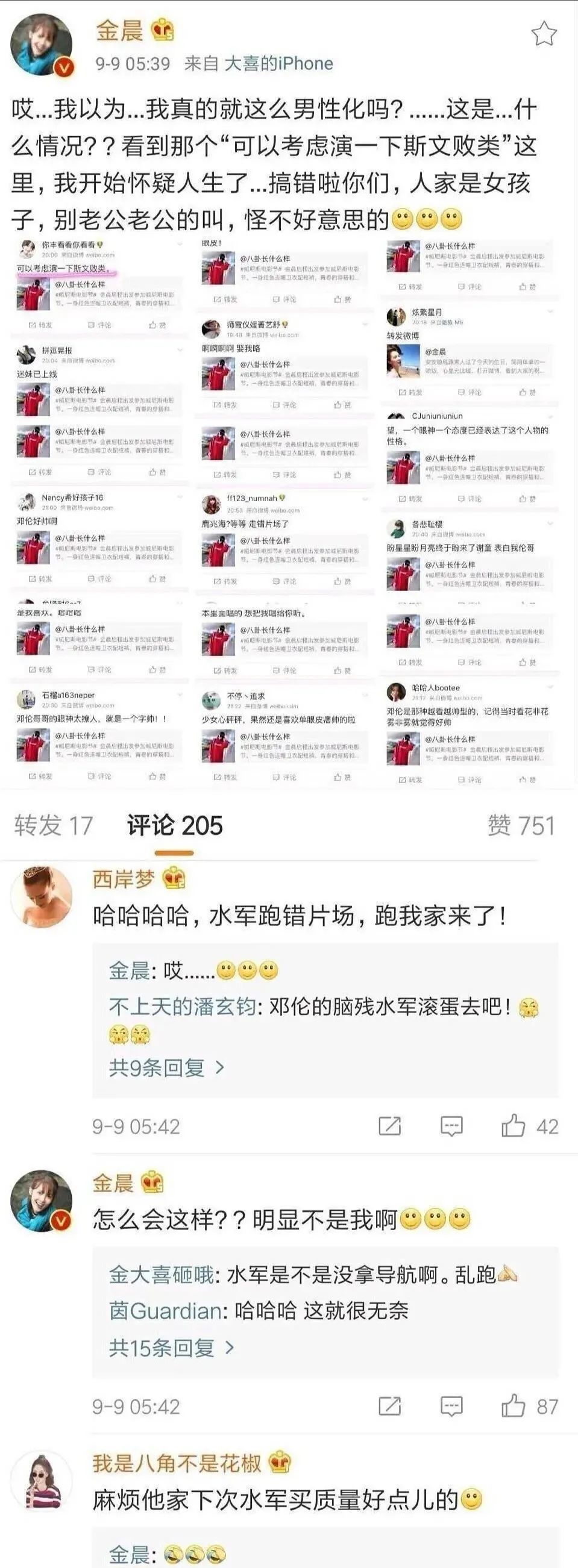Favorite this post with the star icon

click(543, 34)
